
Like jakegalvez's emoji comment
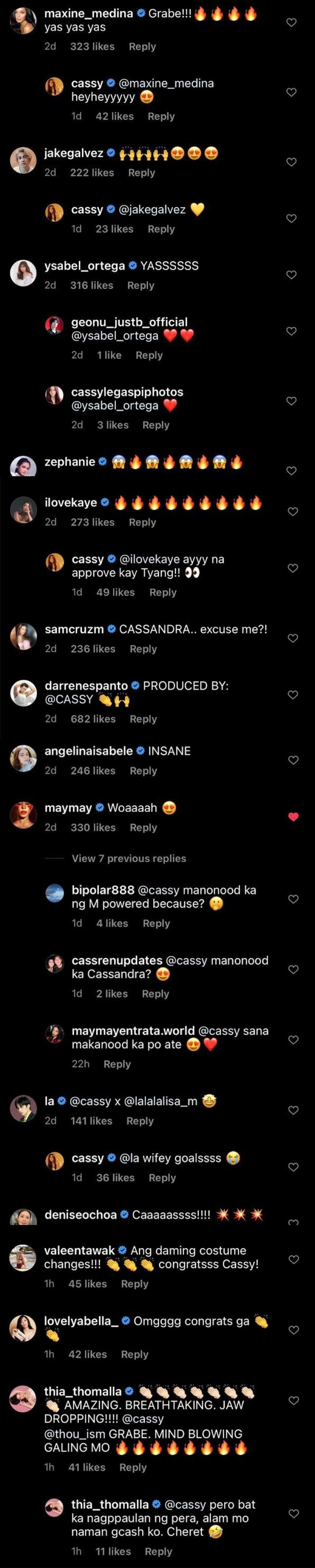pos(291,162)
